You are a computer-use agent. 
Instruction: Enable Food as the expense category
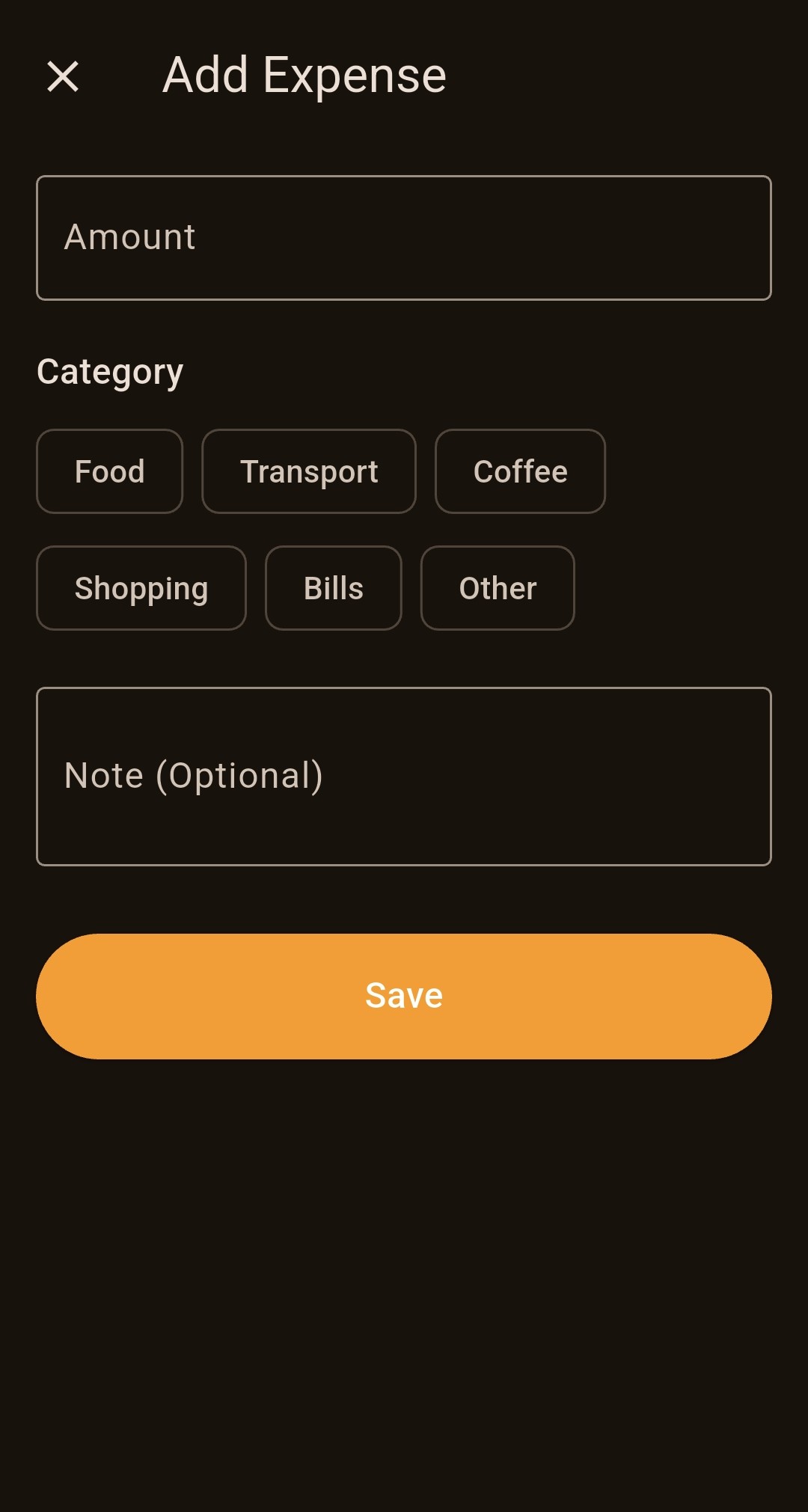click(x=109, y=471)
